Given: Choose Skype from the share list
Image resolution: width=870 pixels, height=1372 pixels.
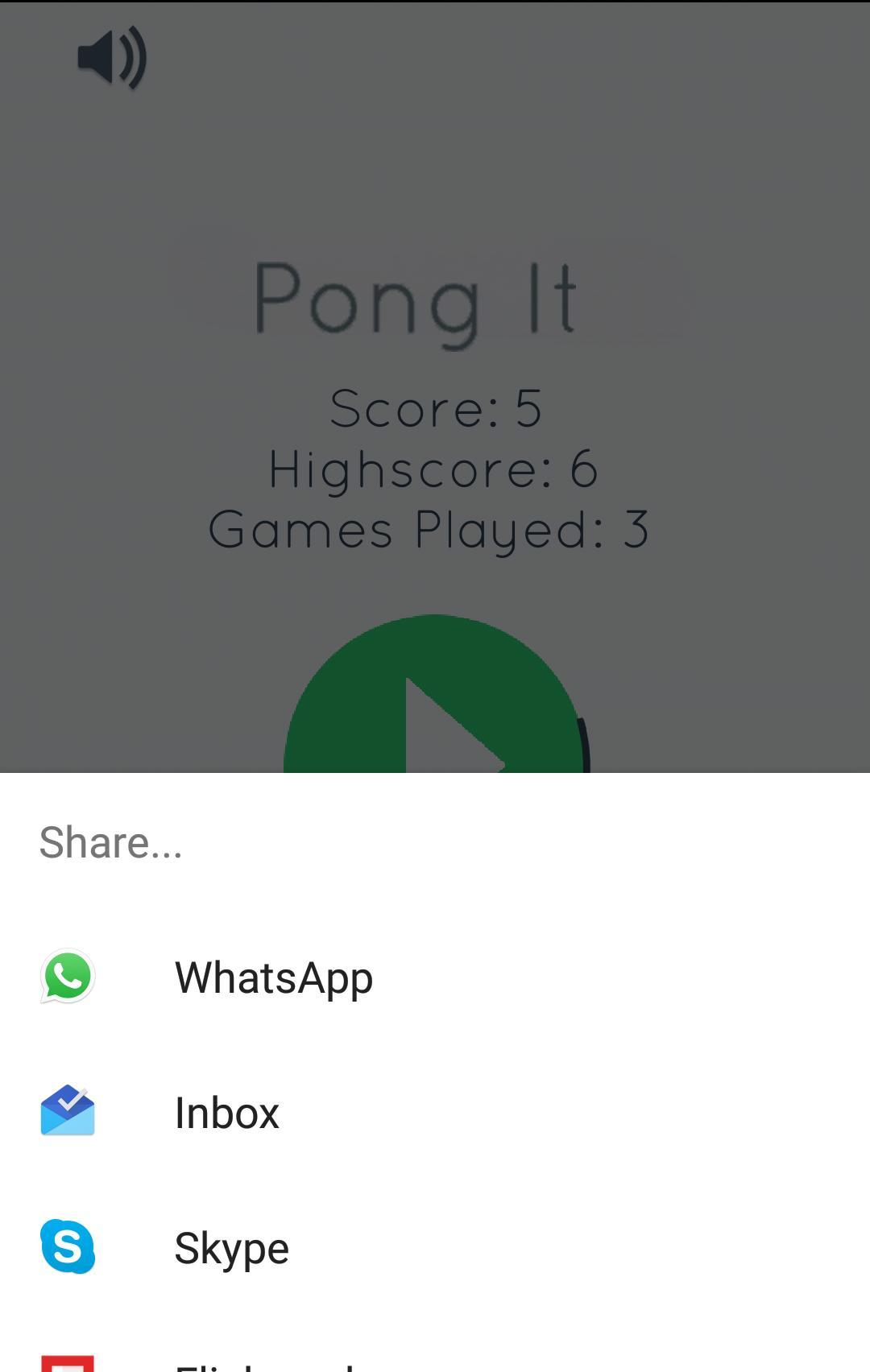Looking at the screenshot, I should click(232, 1248).
